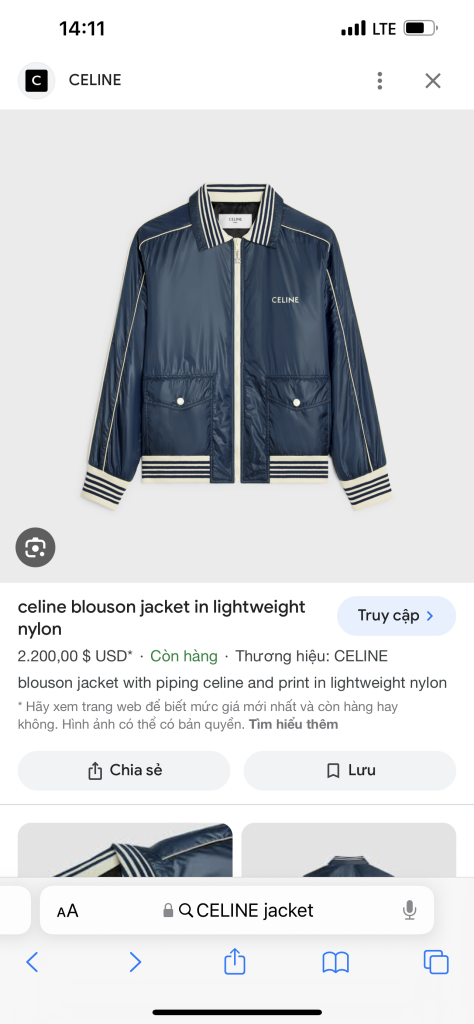Open the collar close-up thumbnail
This screenshot has width=474, height=1024.
125,850
